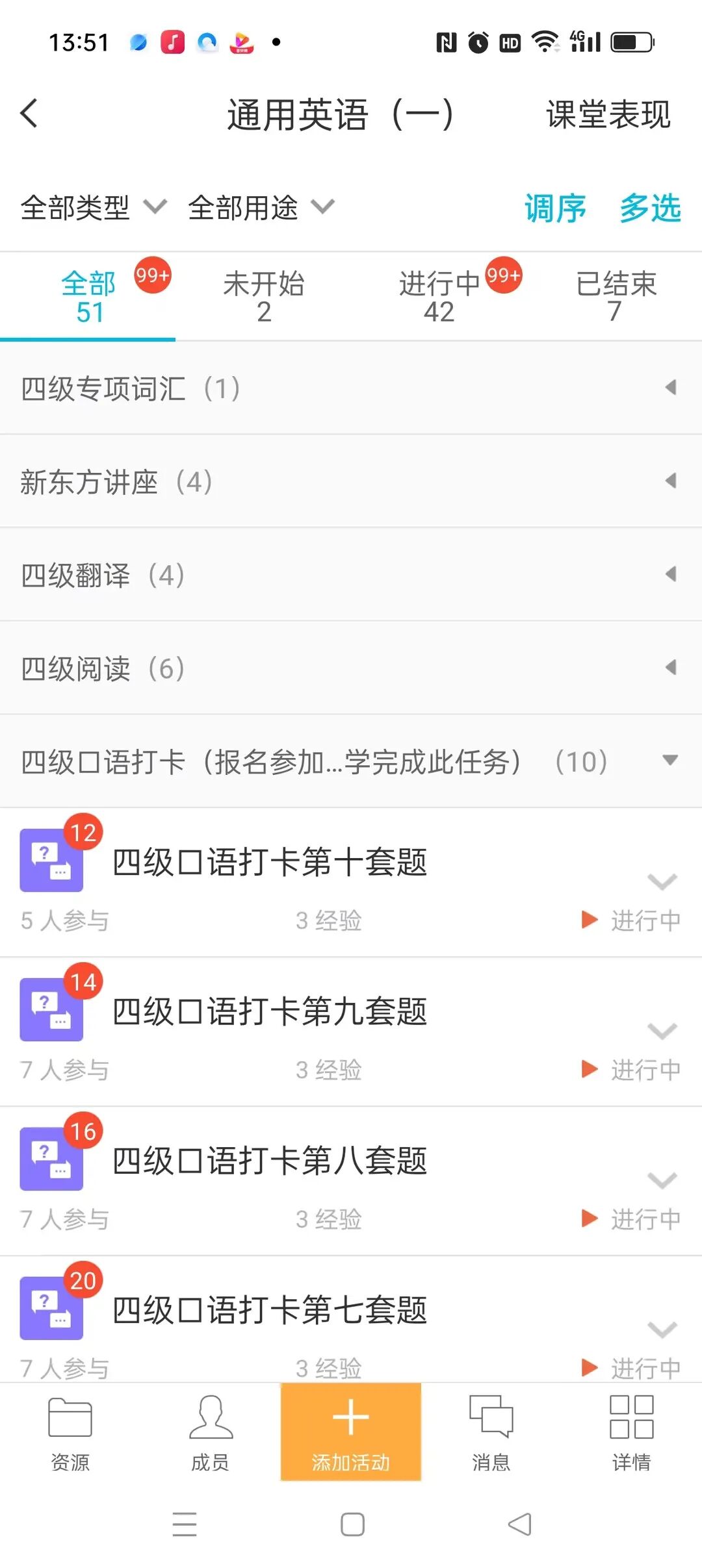Switch to the 未开始 tab
Image resolution: width=702 pixels, height=1568 pixels.
pyautogui.click(x=263, y=296)
